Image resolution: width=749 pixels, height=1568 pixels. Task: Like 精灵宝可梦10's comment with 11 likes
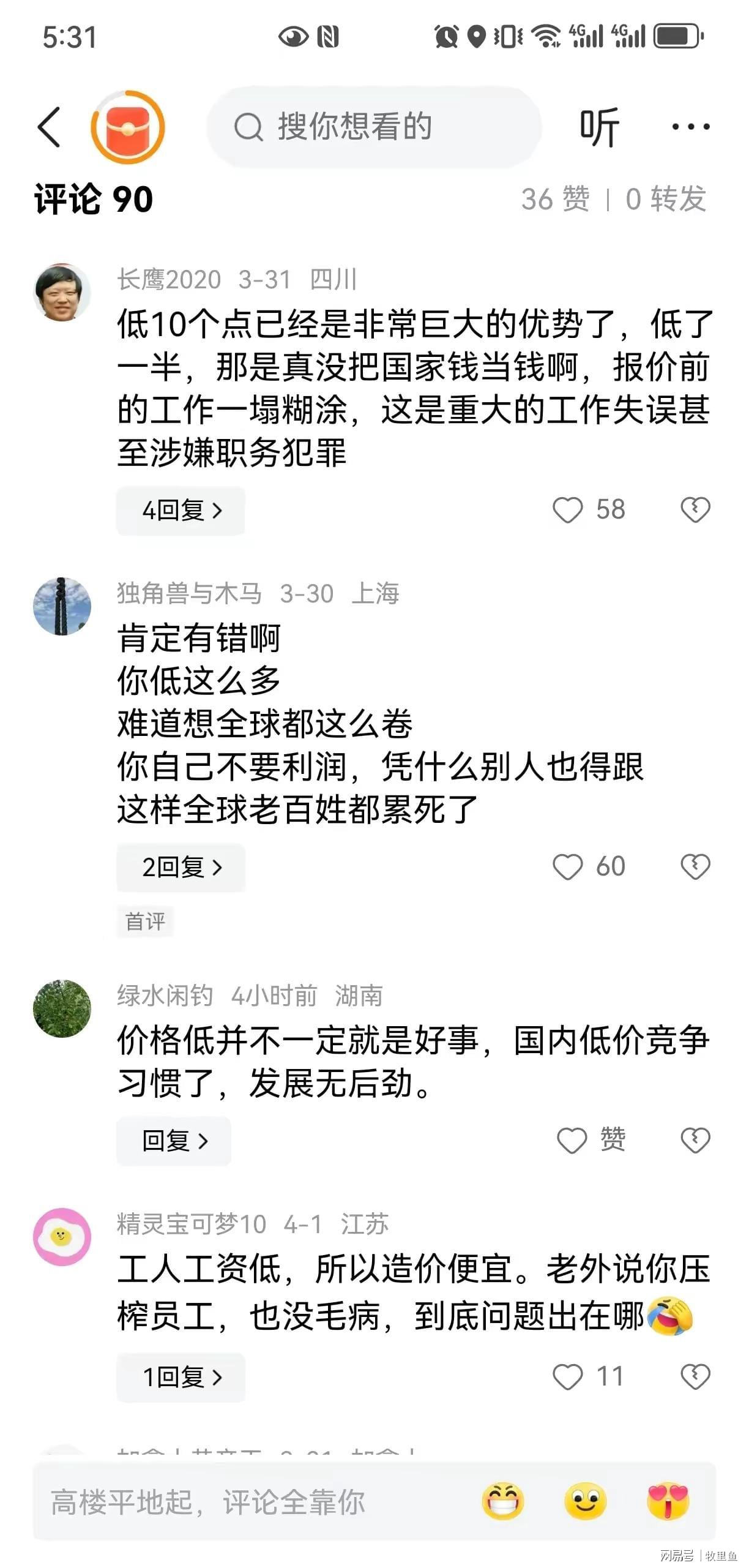point(568,1377)
